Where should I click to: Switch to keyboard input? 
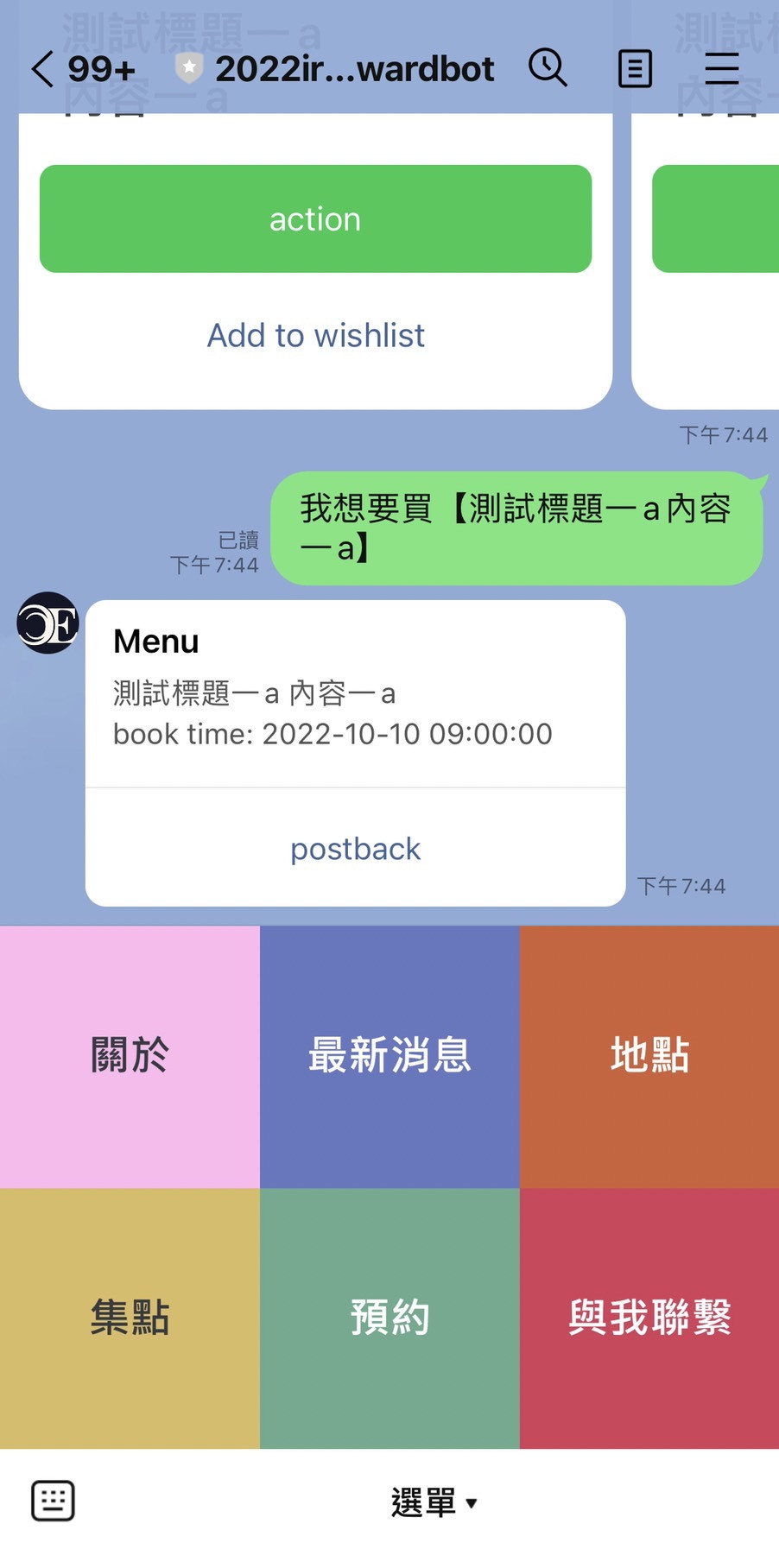click(53, 1501)
